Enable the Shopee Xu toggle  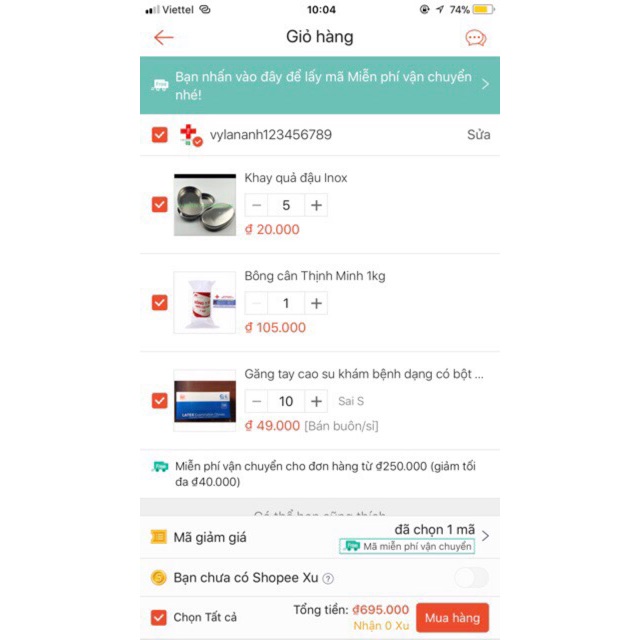point(471,578)
